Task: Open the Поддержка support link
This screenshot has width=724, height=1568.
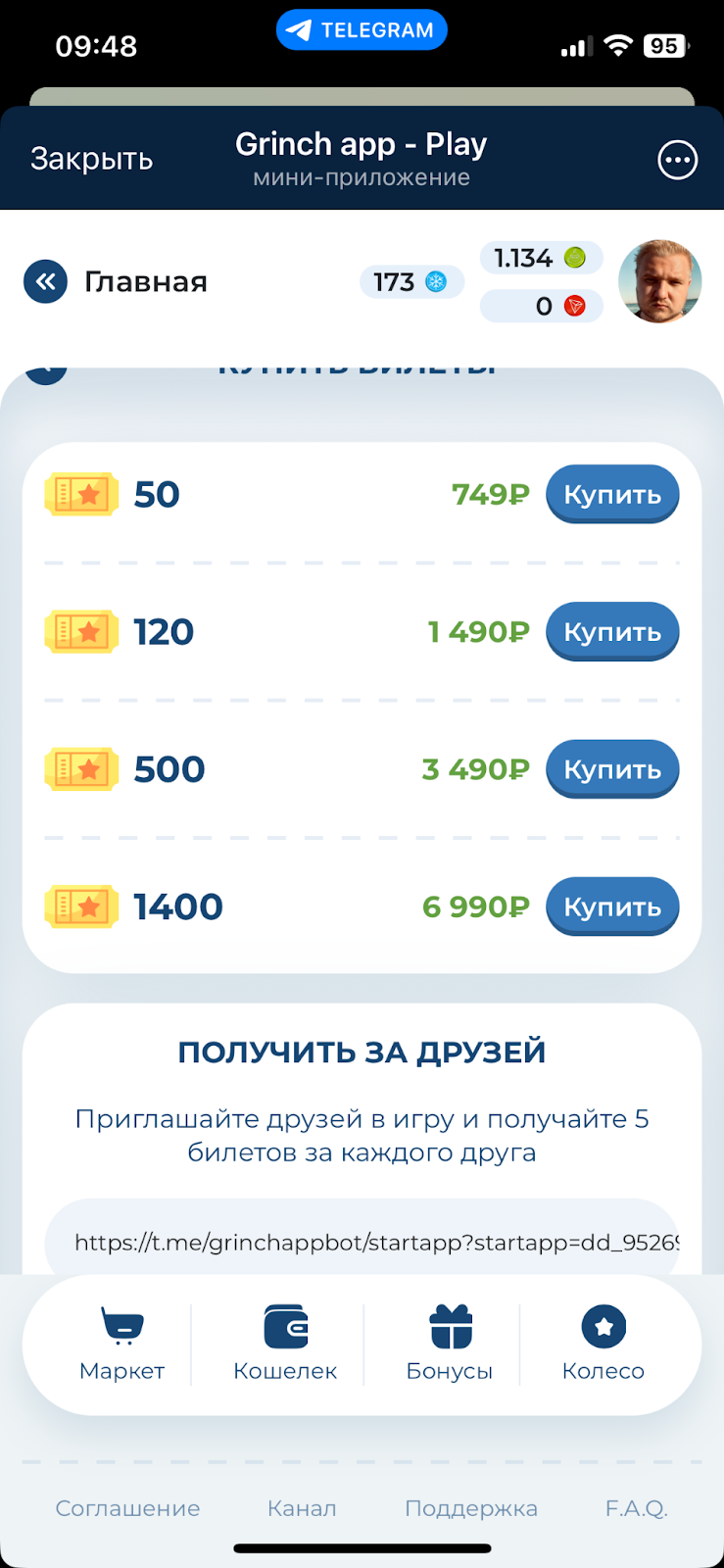Action: click(x=470, y=1508)
